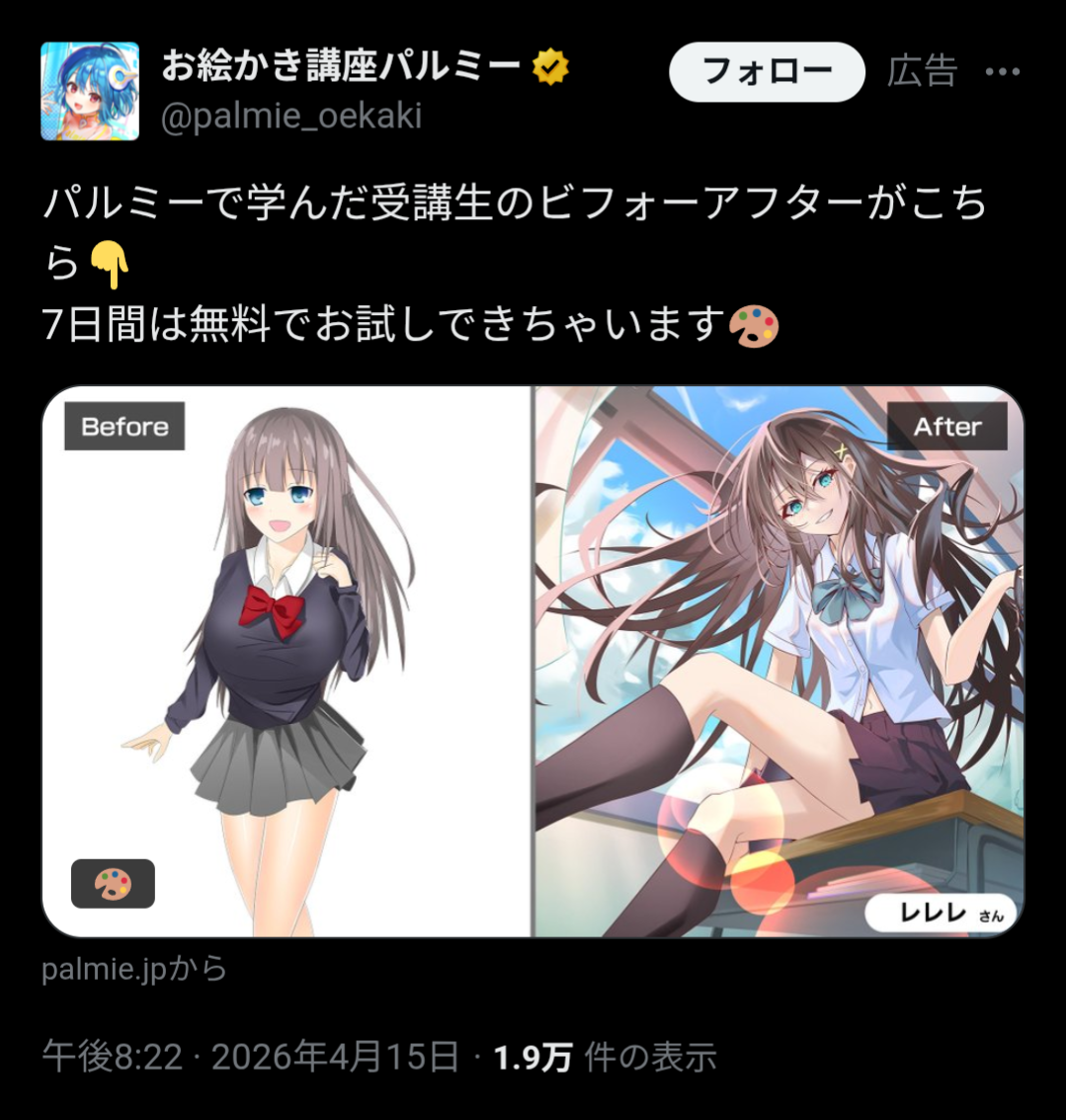Open the three-dot overflow menu
This screenshot has width=1066, height=1120.
[1002, 72]
